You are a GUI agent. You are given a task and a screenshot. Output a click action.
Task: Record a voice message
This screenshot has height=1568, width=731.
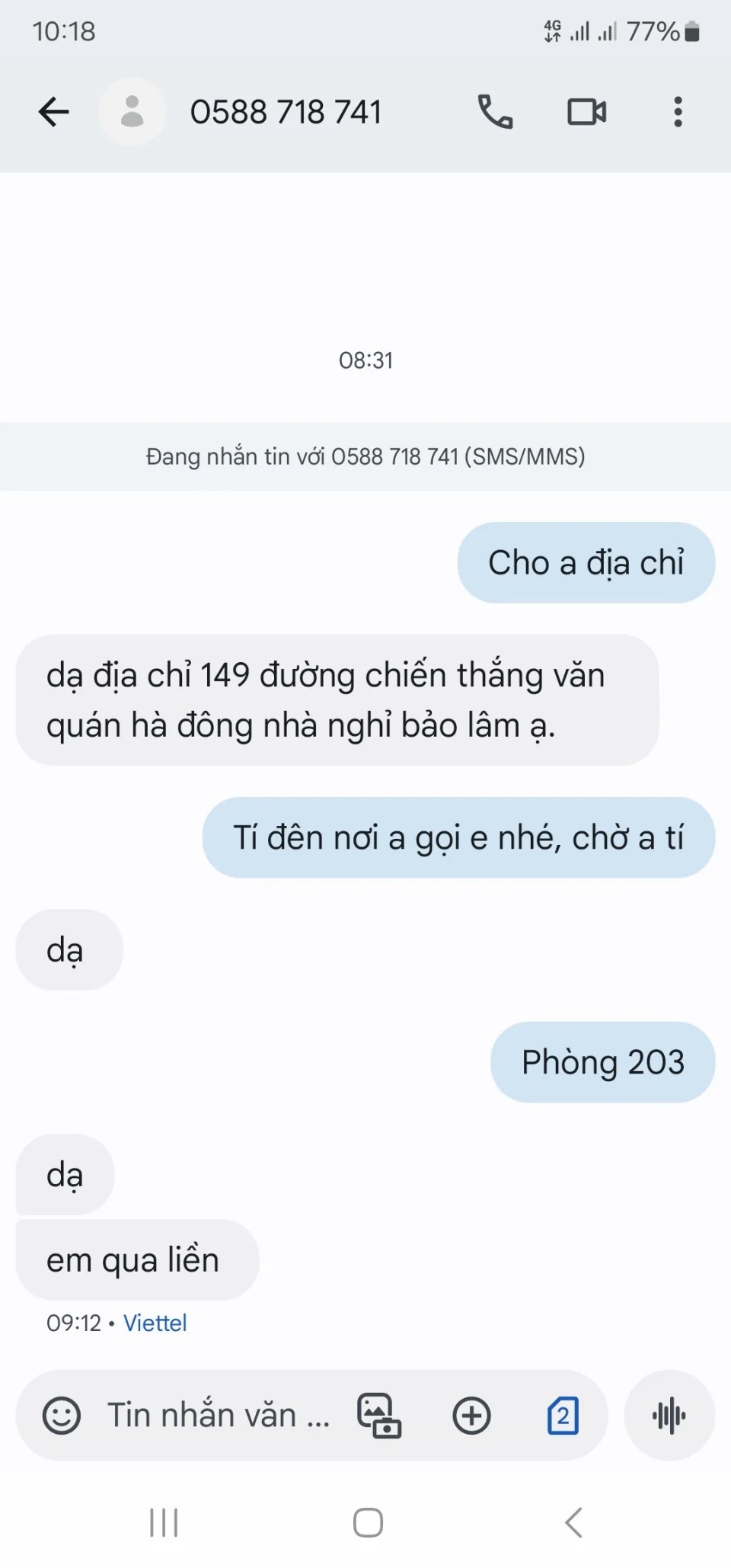[x=669, y=1416]
